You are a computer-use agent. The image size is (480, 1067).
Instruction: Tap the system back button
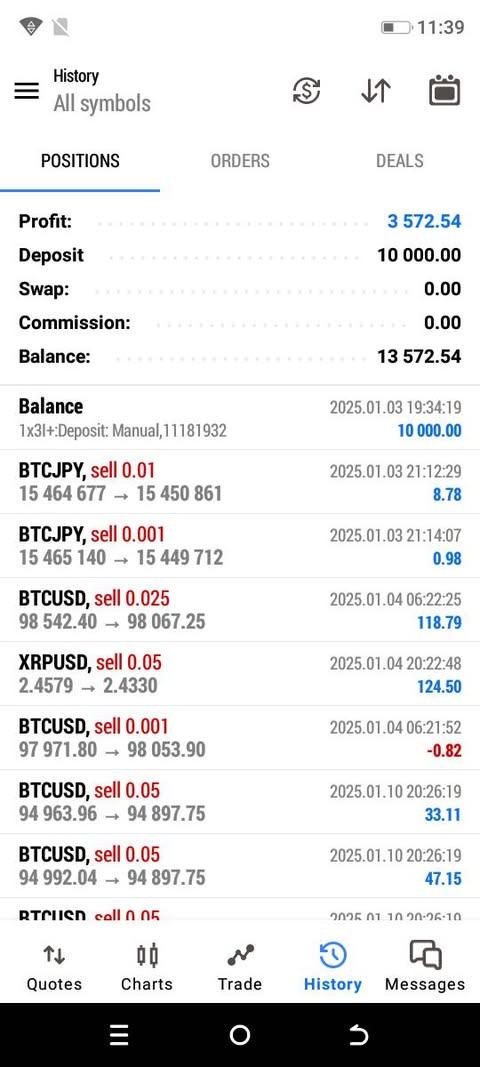(358, 1035)
